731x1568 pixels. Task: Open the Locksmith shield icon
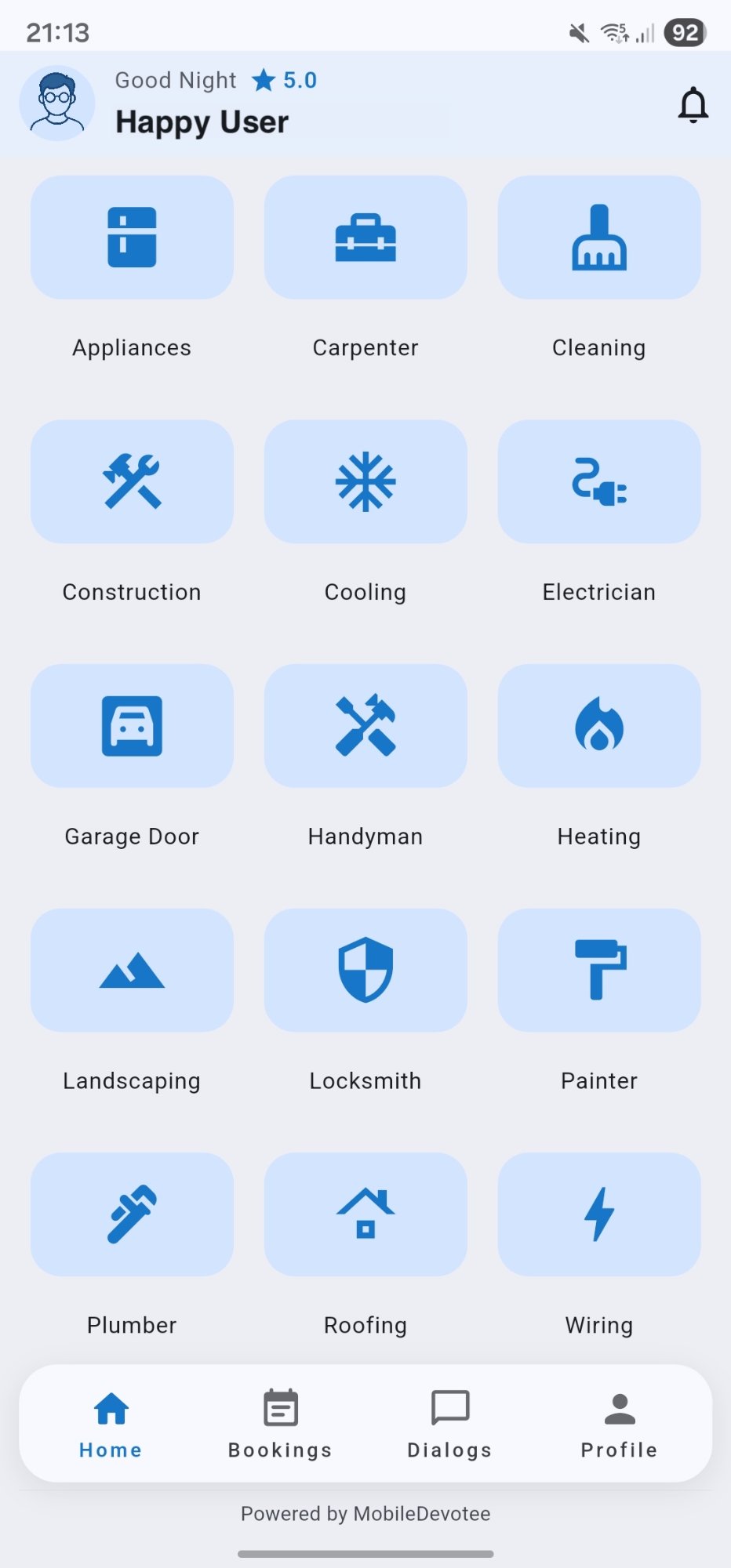tap(365, 971)
